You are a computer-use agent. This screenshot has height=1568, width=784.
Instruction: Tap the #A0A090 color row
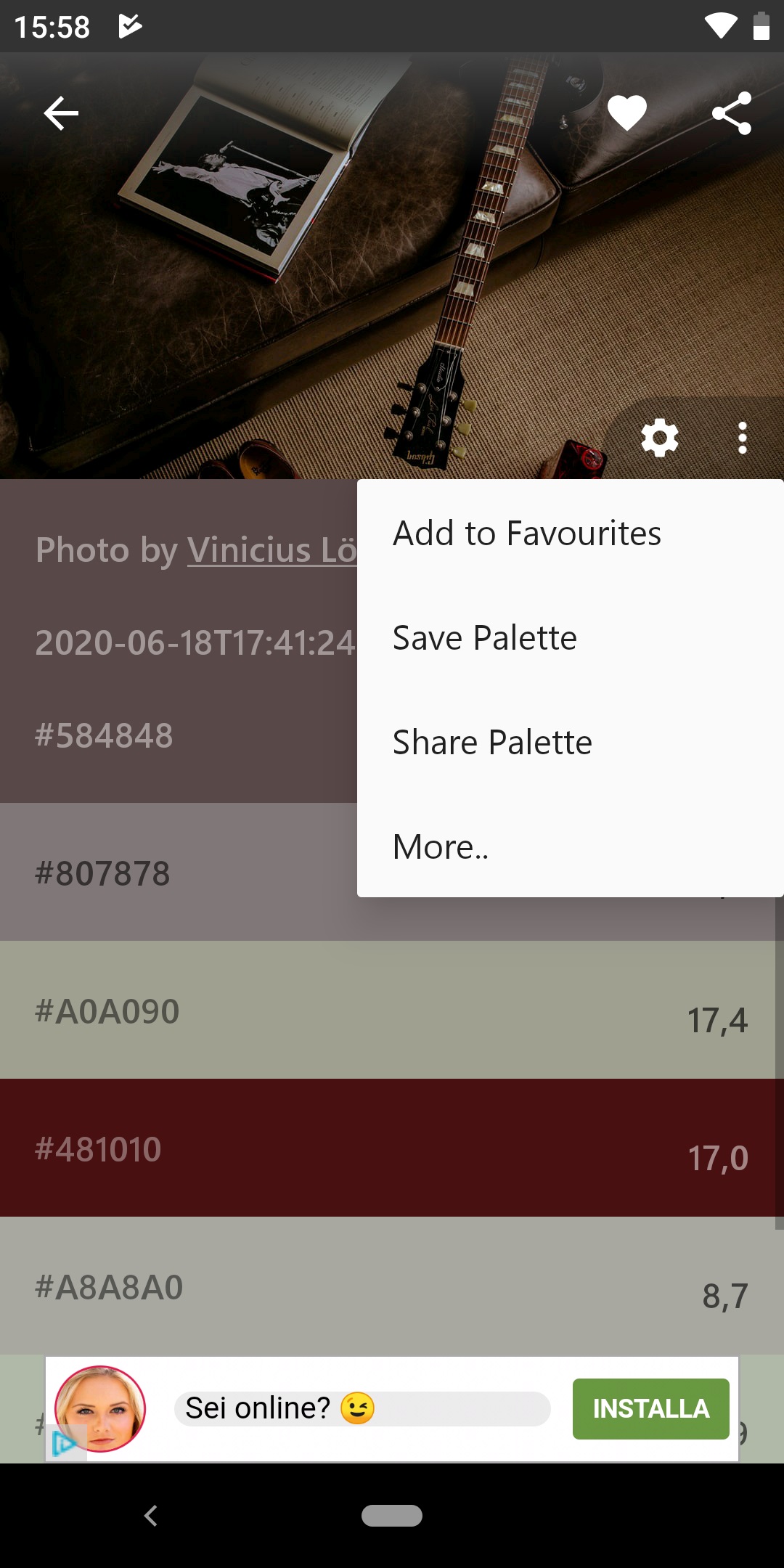point(392,1010)
